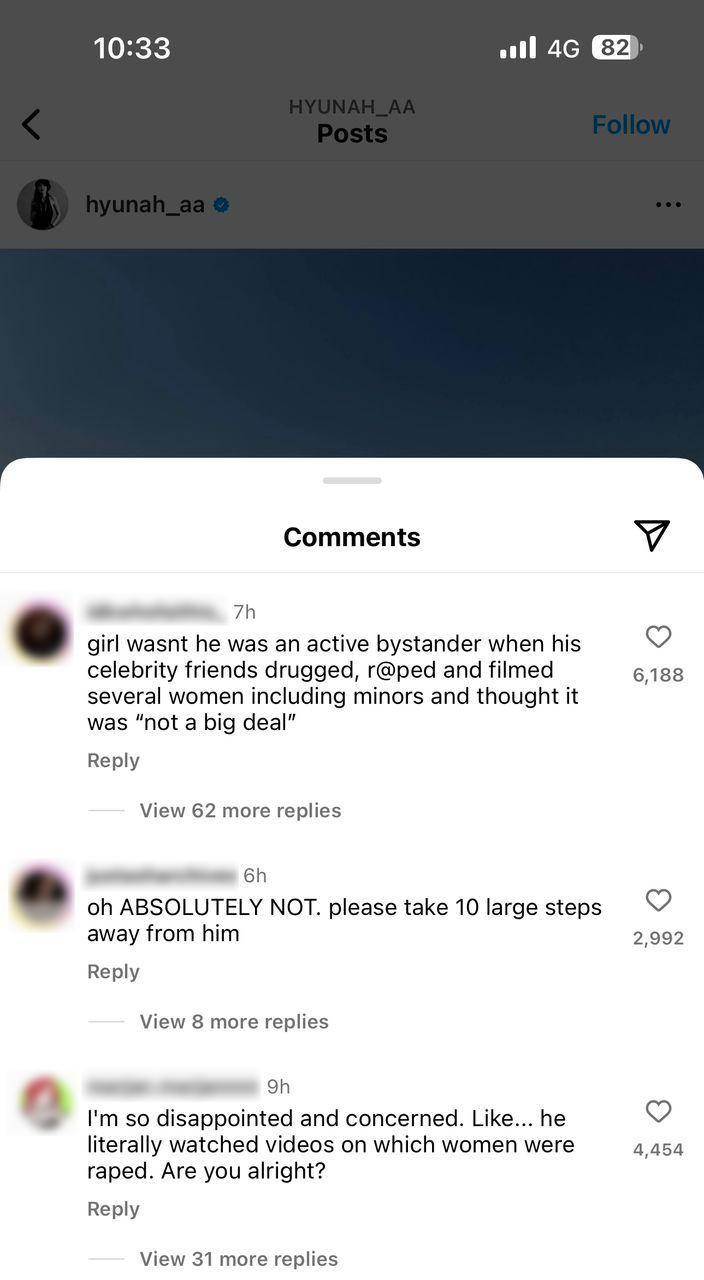This screenshot has width=704, height=1280.
Task: Like the "oh ABSOLUTELY NOT" comment
Action: click(658, 901)
